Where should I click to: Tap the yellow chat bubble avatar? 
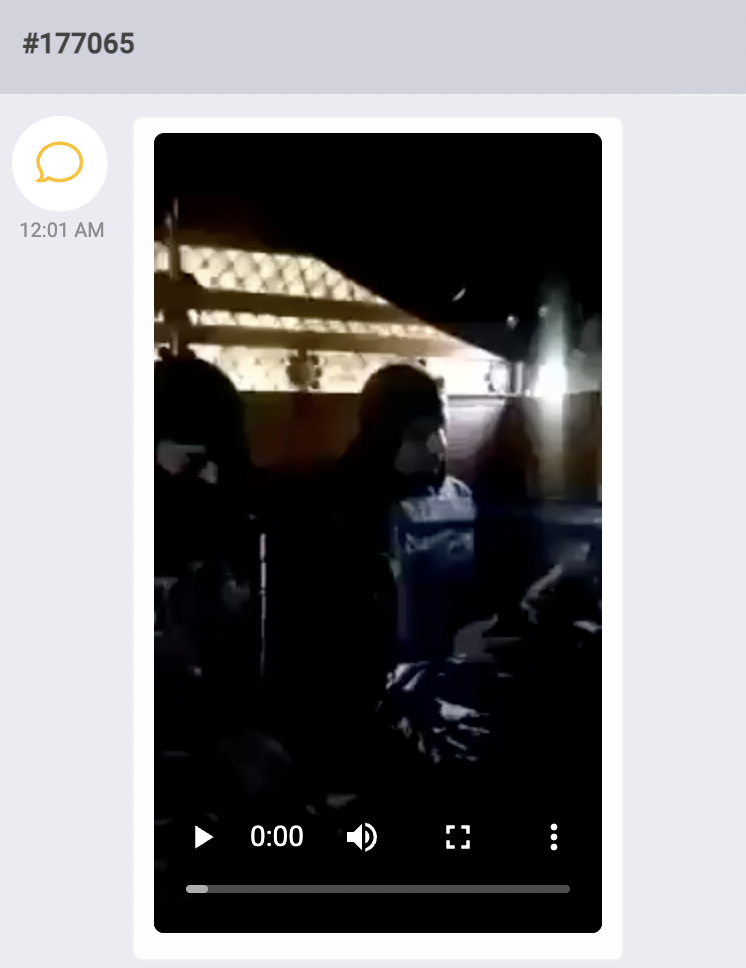[60, 164]
